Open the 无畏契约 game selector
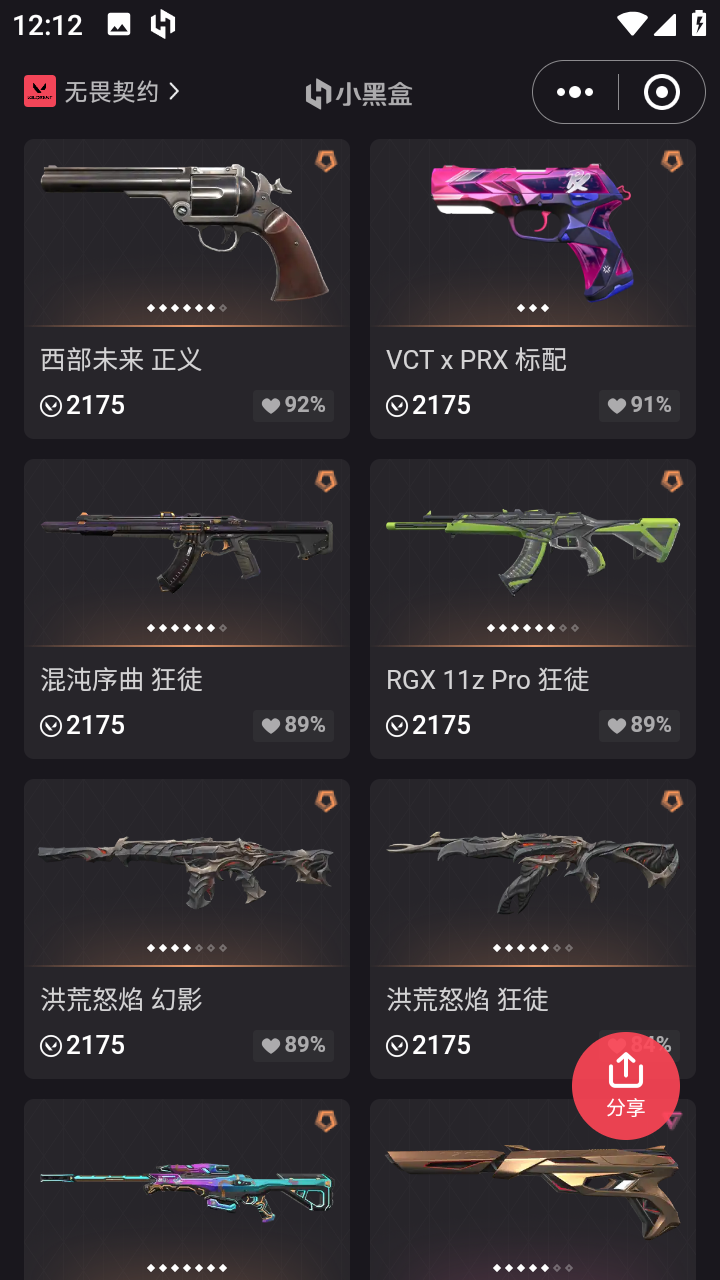 [x=102, y=91]
